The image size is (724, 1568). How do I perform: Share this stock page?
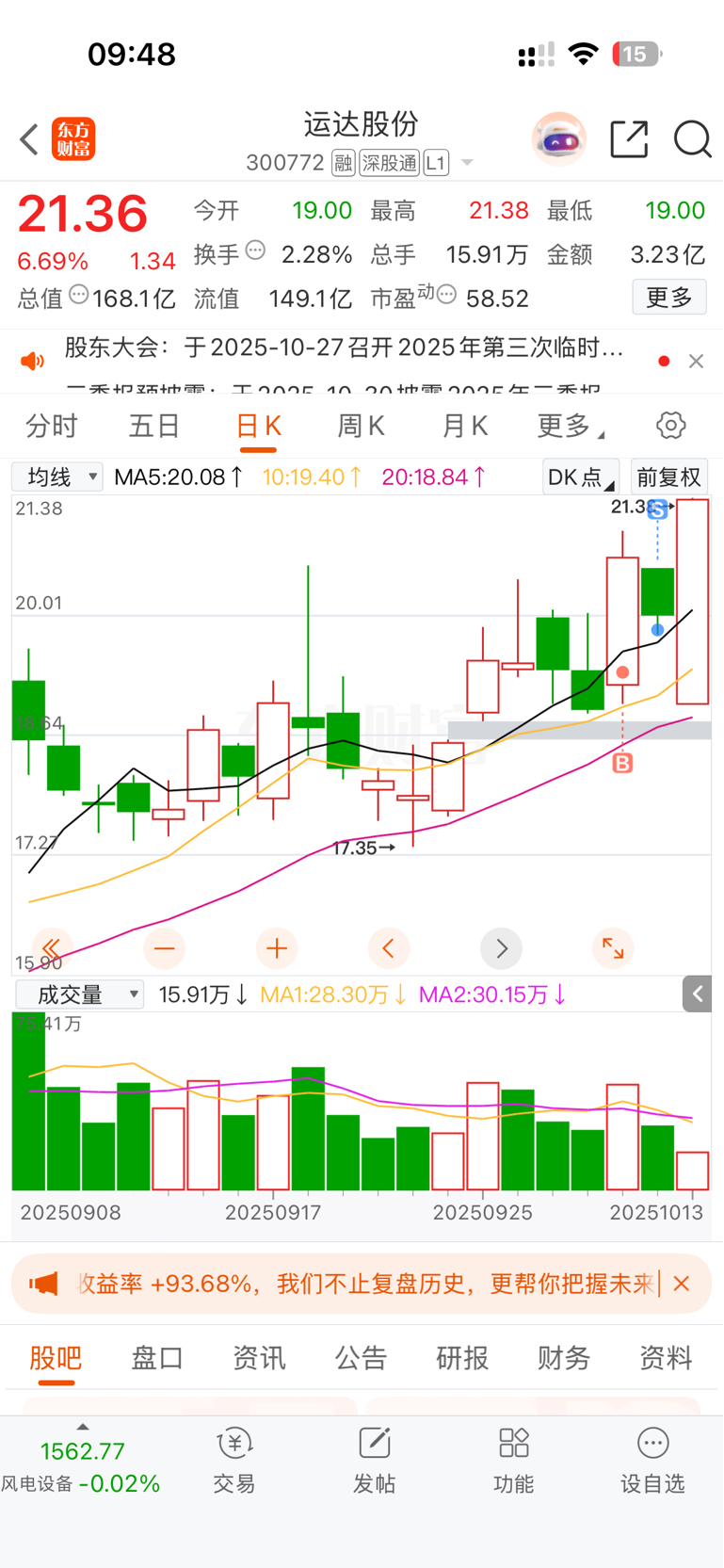629,139
